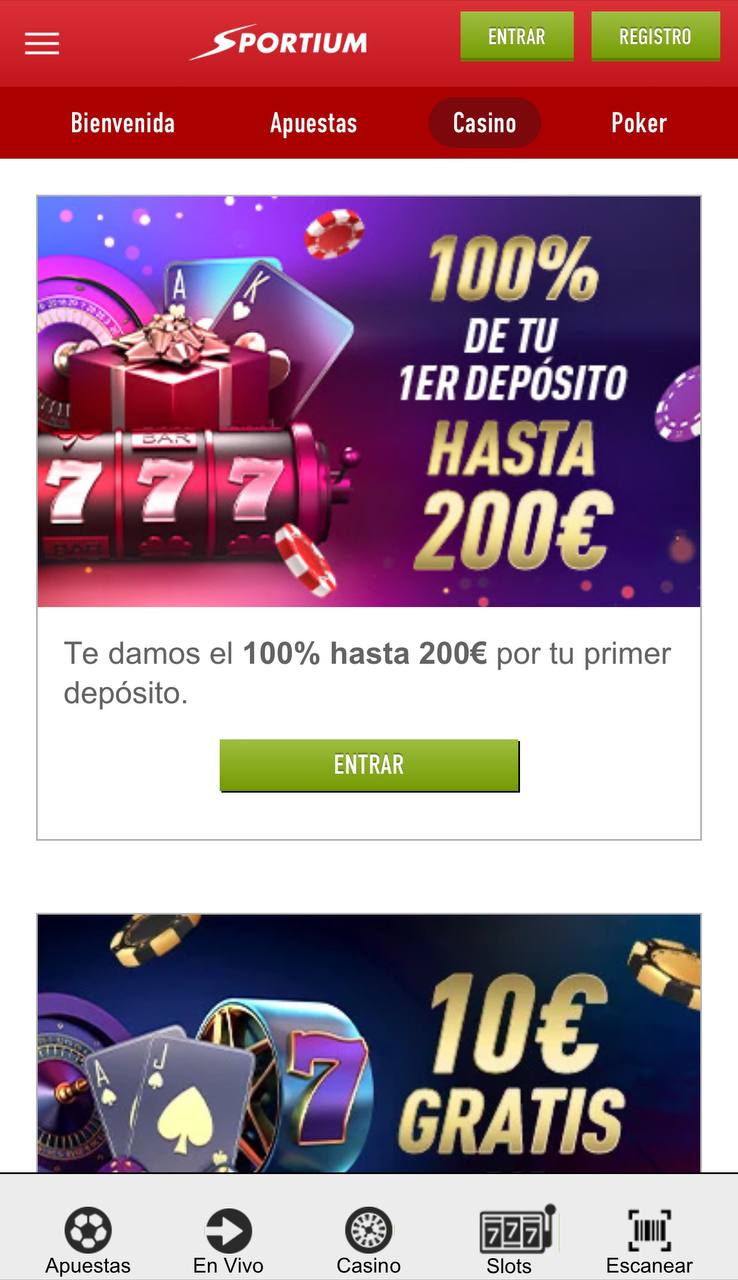The image size is (738, 1280).
Task: Open Casino from the bottom navigation
Action: 368,1241
